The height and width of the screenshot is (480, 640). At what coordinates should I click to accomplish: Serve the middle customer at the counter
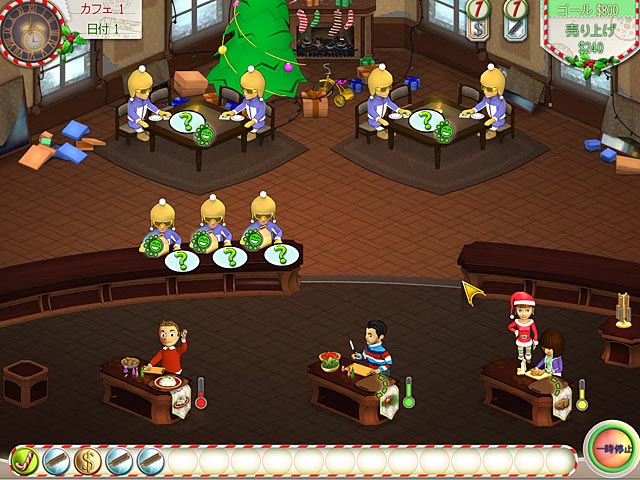point(230,258)
